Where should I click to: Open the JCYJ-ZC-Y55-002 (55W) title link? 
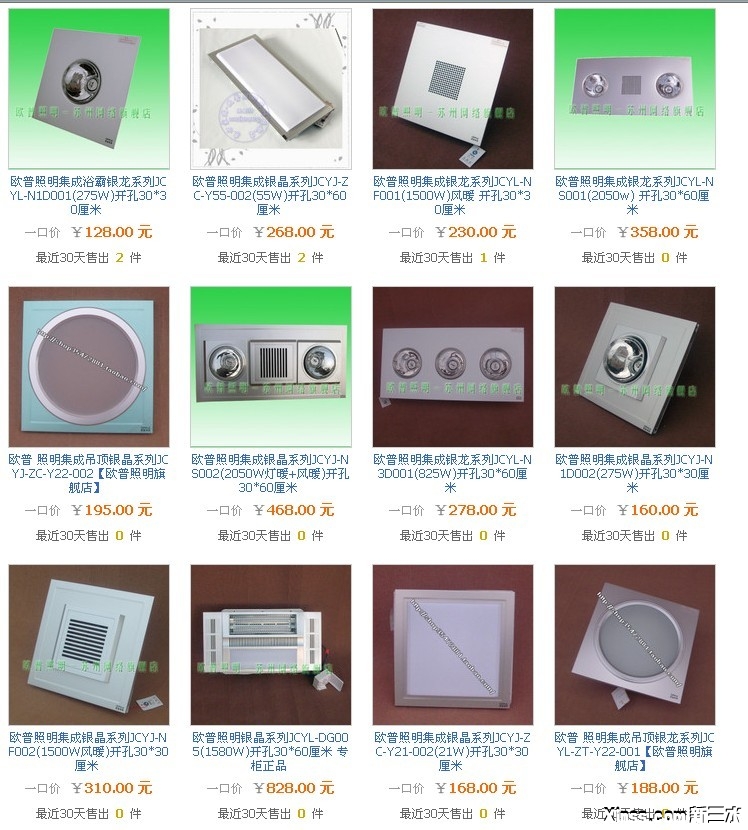(271, 196)
